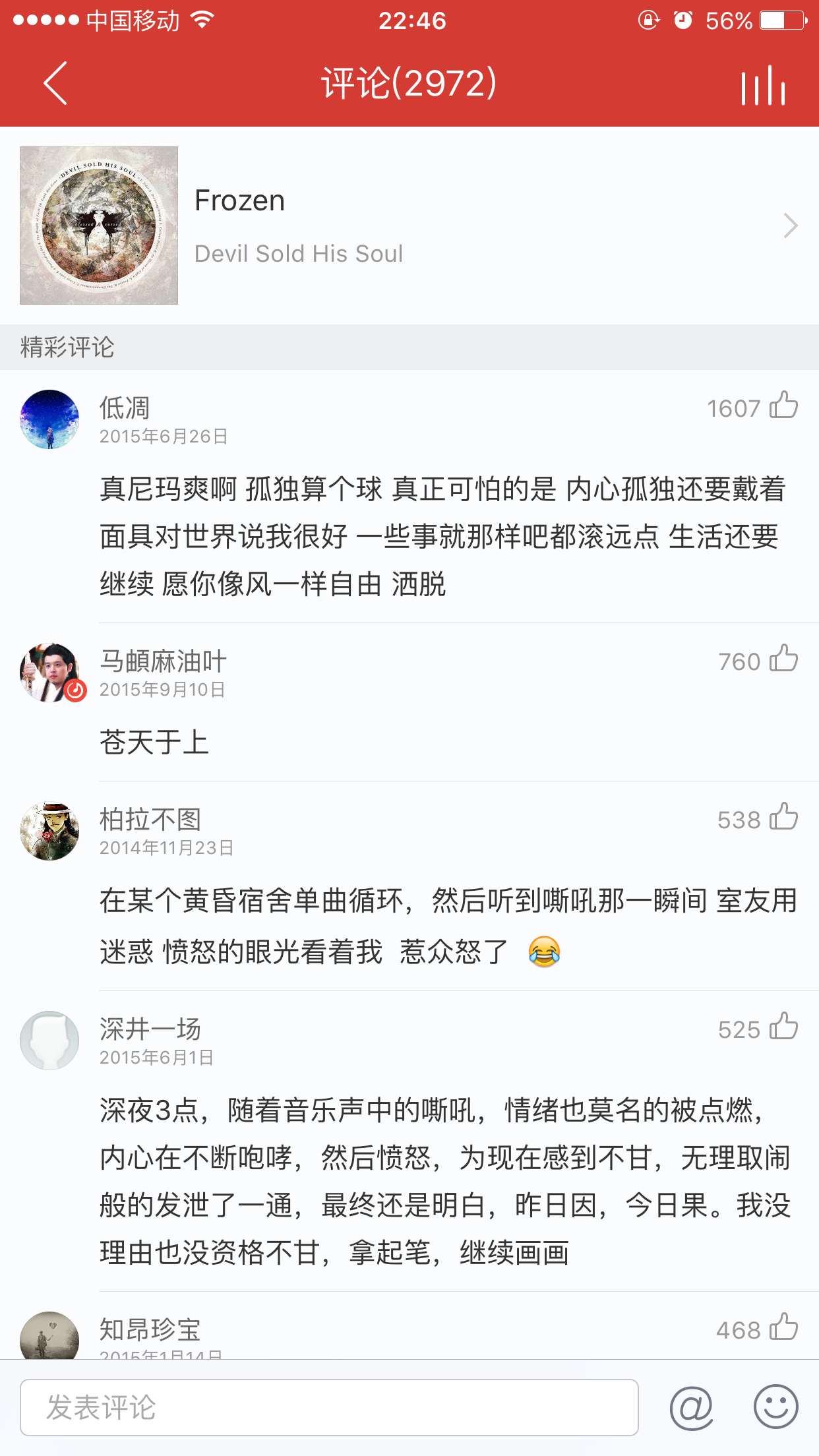Open the emoji smiley picker
Viewport: 819px width, 1456px height.
[775, 1408]
